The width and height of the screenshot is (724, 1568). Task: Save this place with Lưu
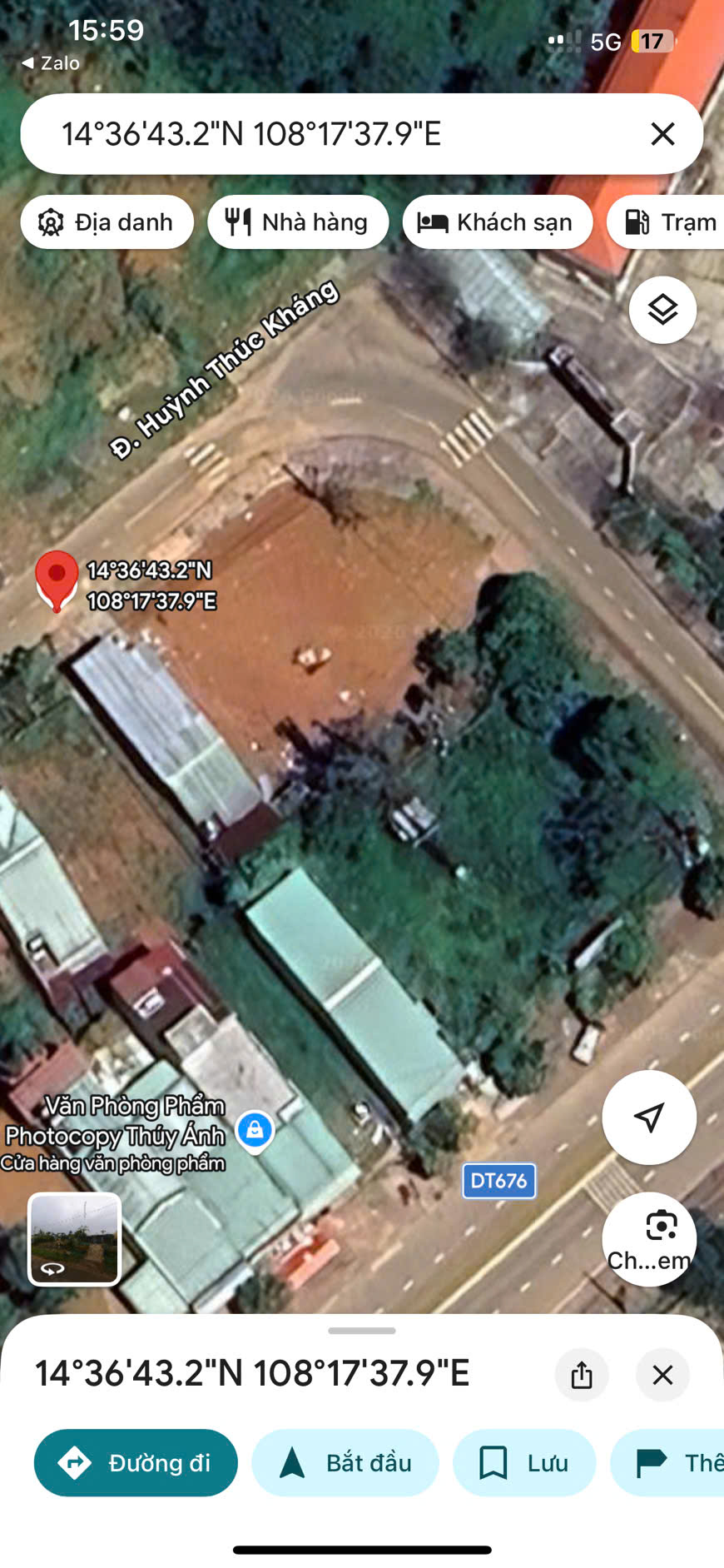tap(523, 1463)
